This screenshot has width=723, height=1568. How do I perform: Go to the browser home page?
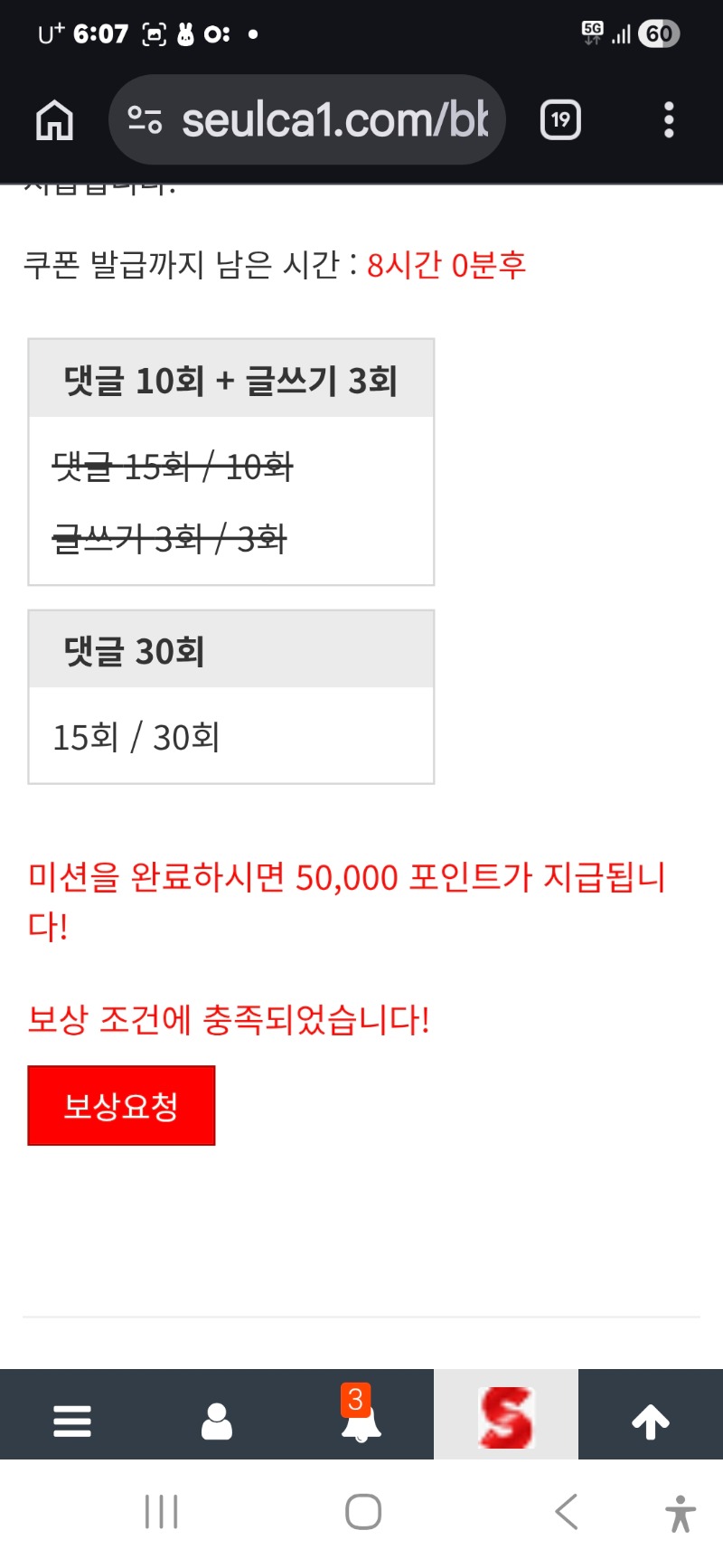pos(54,120)
